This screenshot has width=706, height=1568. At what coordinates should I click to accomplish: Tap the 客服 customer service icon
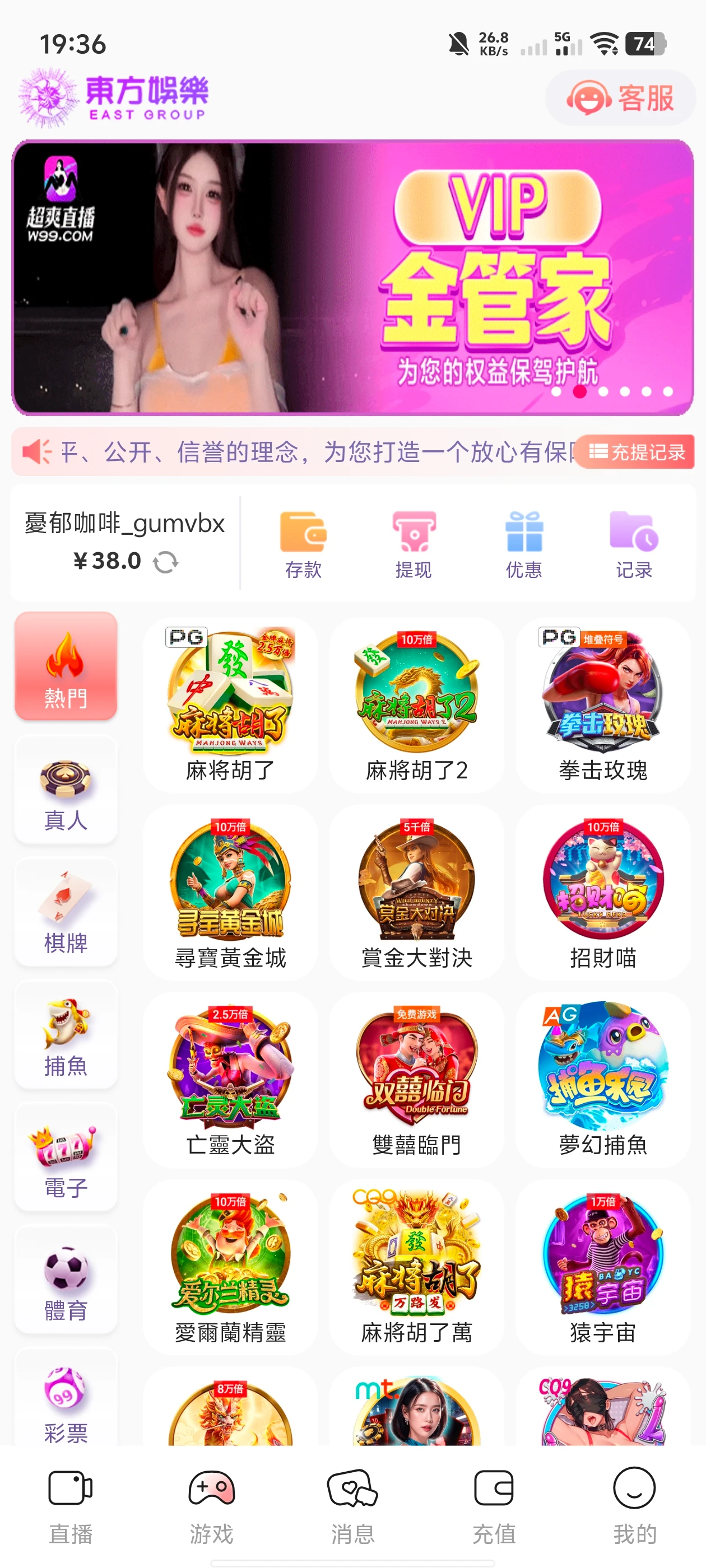pyautogui.click(x=617, y=98)
